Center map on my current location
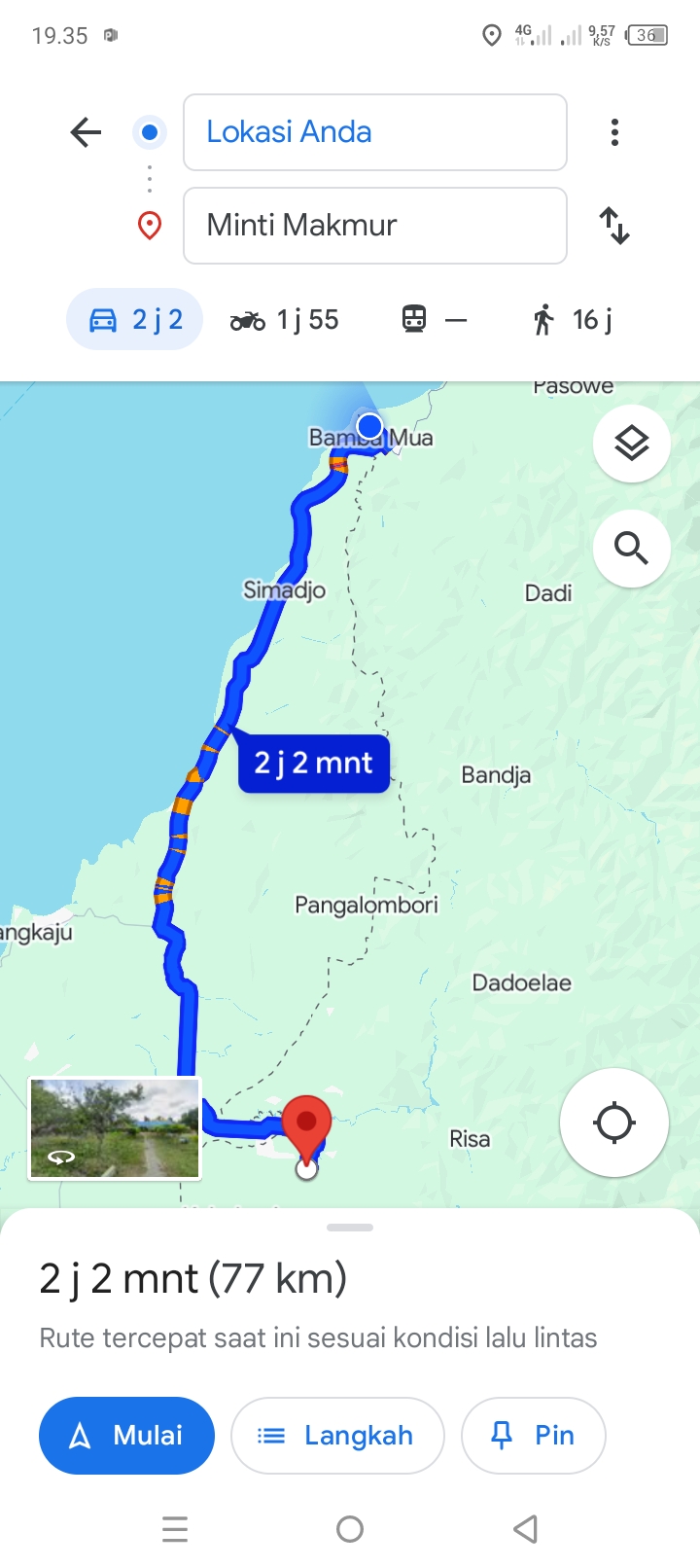Screen dimensions: 700x1568 pos(614,1123)
